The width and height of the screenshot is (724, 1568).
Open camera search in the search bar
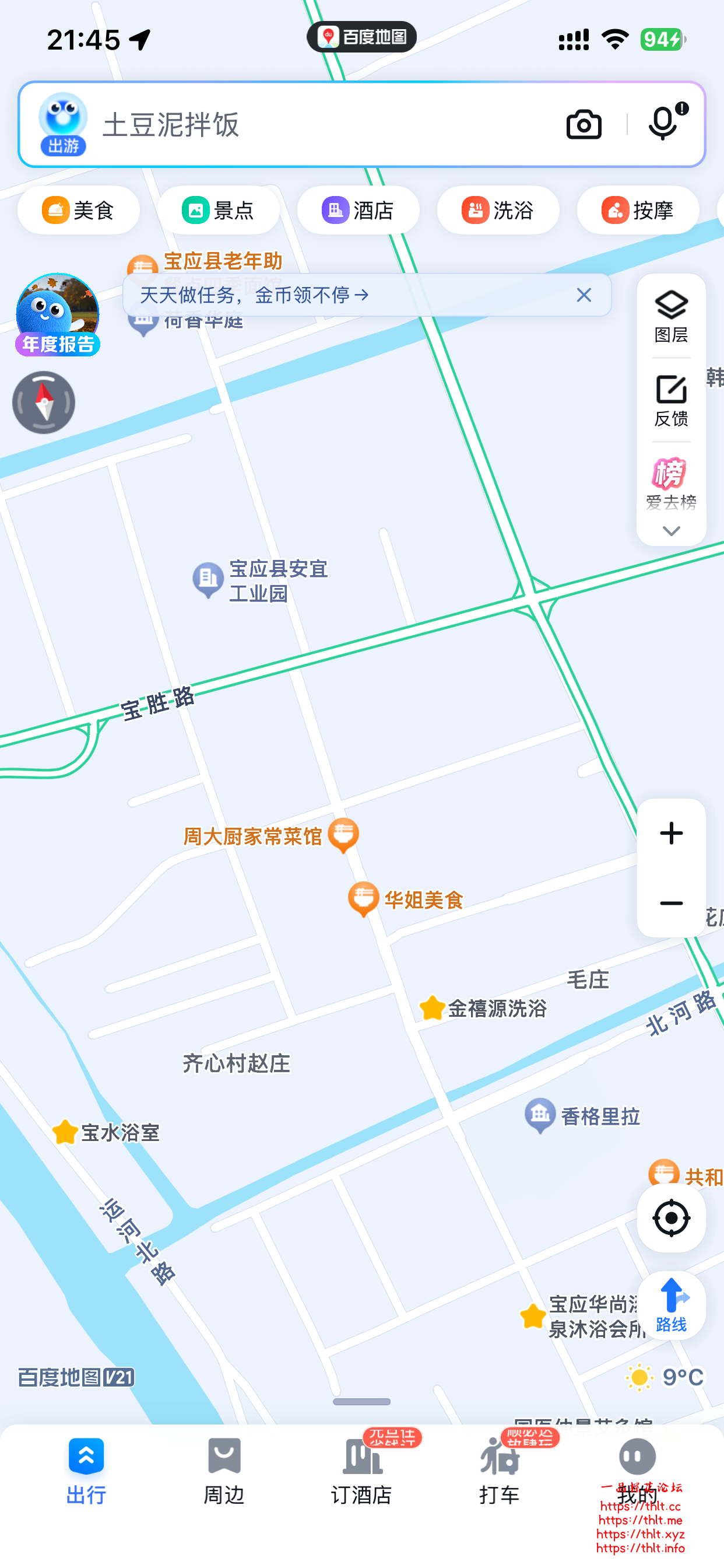tap(584, 125)
